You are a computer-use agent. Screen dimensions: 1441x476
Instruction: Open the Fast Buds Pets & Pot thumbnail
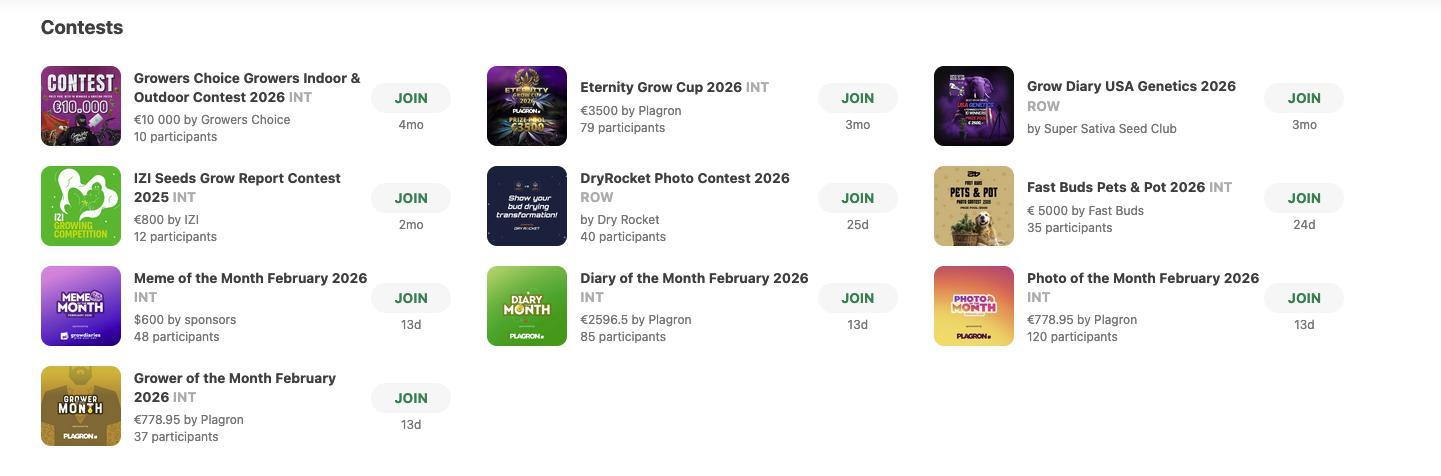coord(974,206)
